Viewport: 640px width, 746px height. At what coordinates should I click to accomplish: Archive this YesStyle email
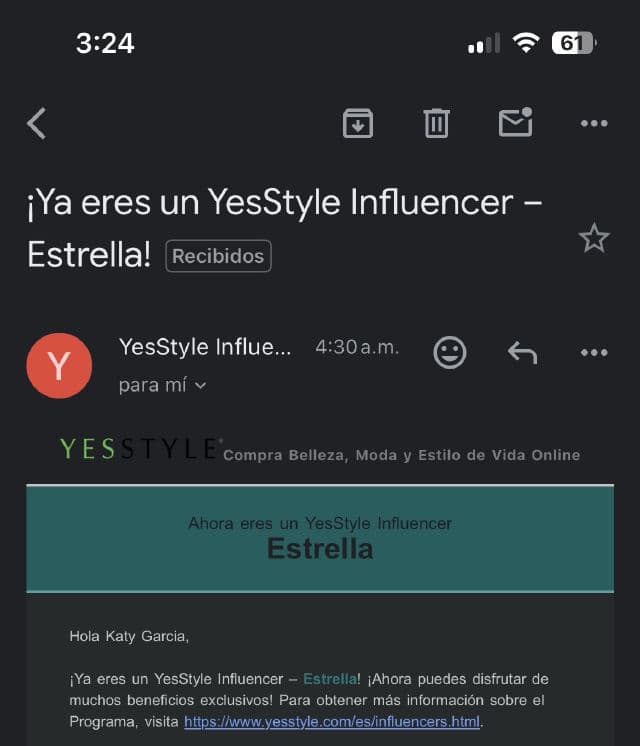357,123
